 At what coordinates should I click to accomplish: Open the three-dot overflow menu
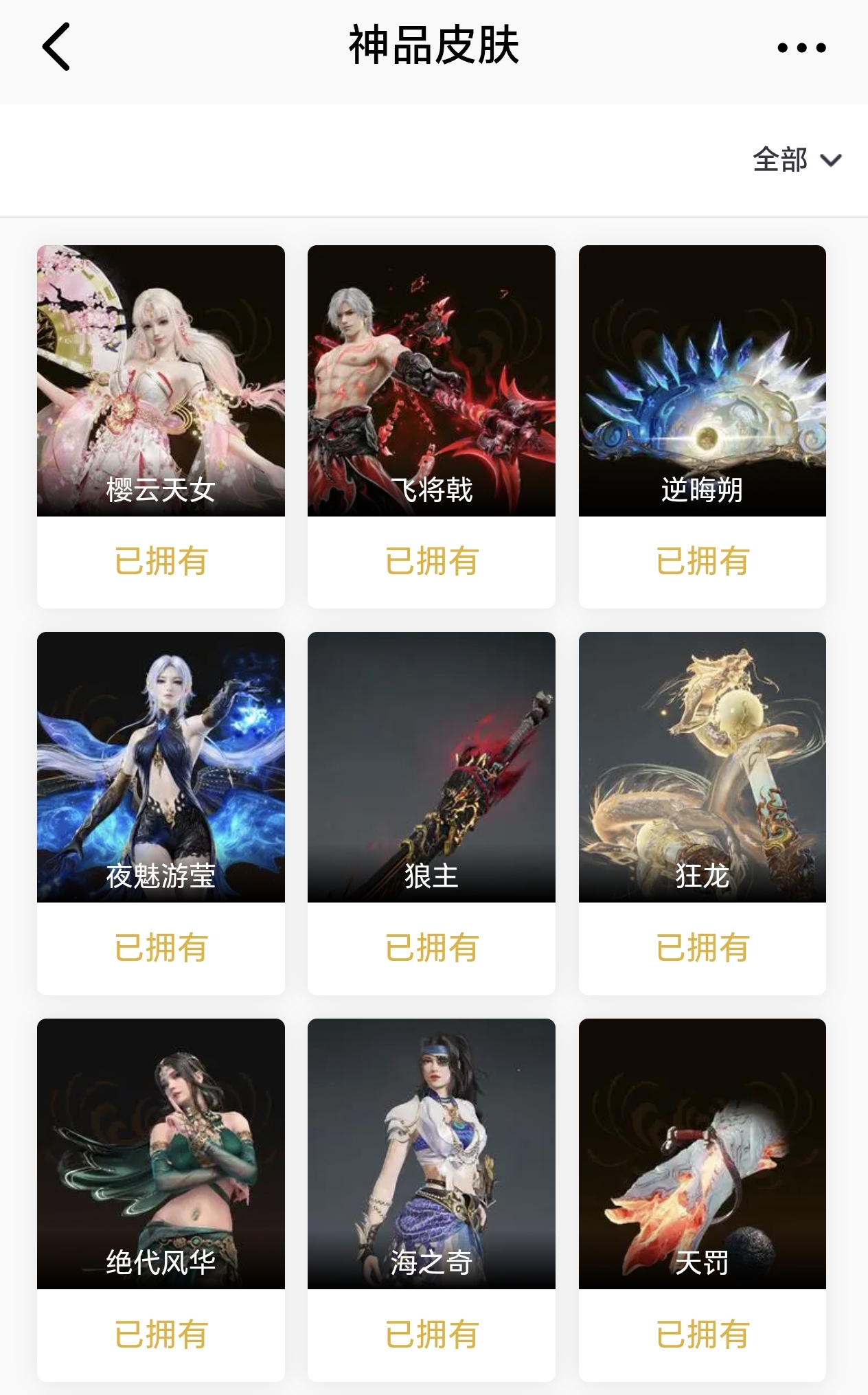(x=801, y=47)
